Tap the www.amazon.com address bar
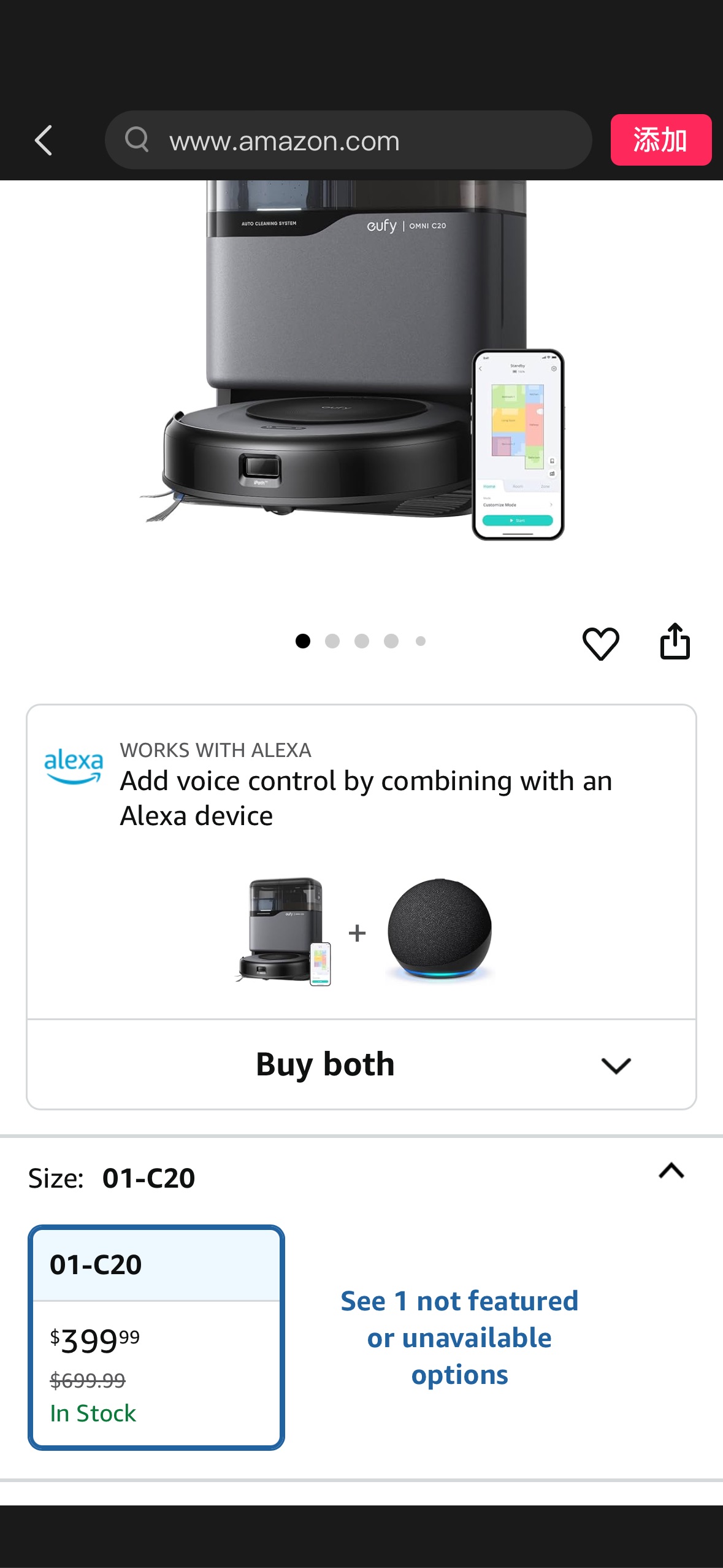723x1568 pixels. point(348,140)
